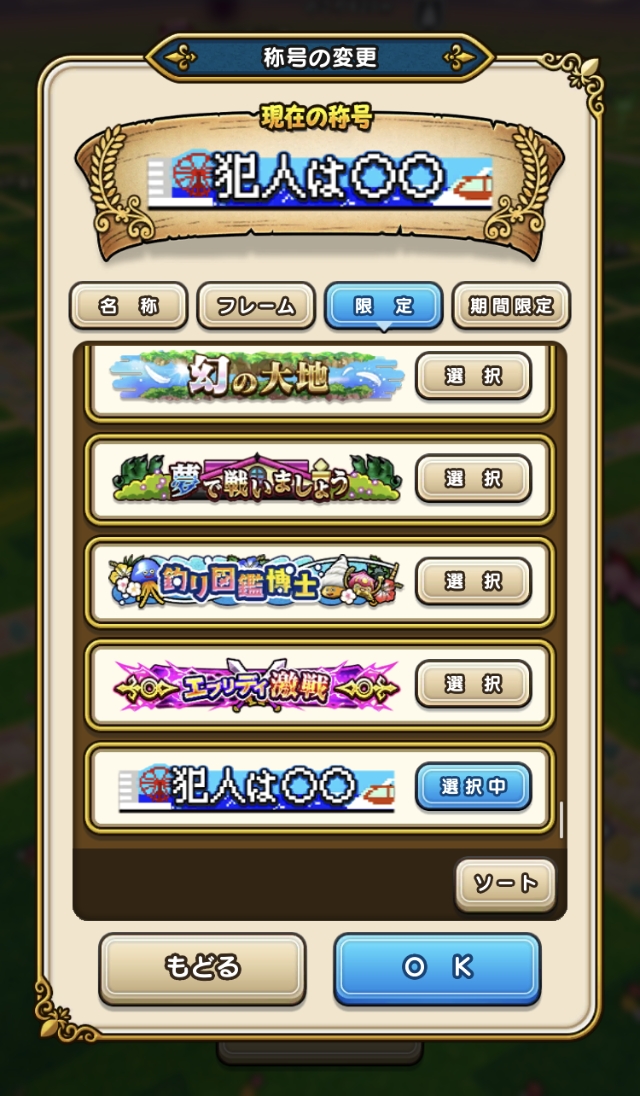The height and width of the screenshot is (1096, 640).
Task: Confirm with the OK button
Action: click(x=437, y=968)
